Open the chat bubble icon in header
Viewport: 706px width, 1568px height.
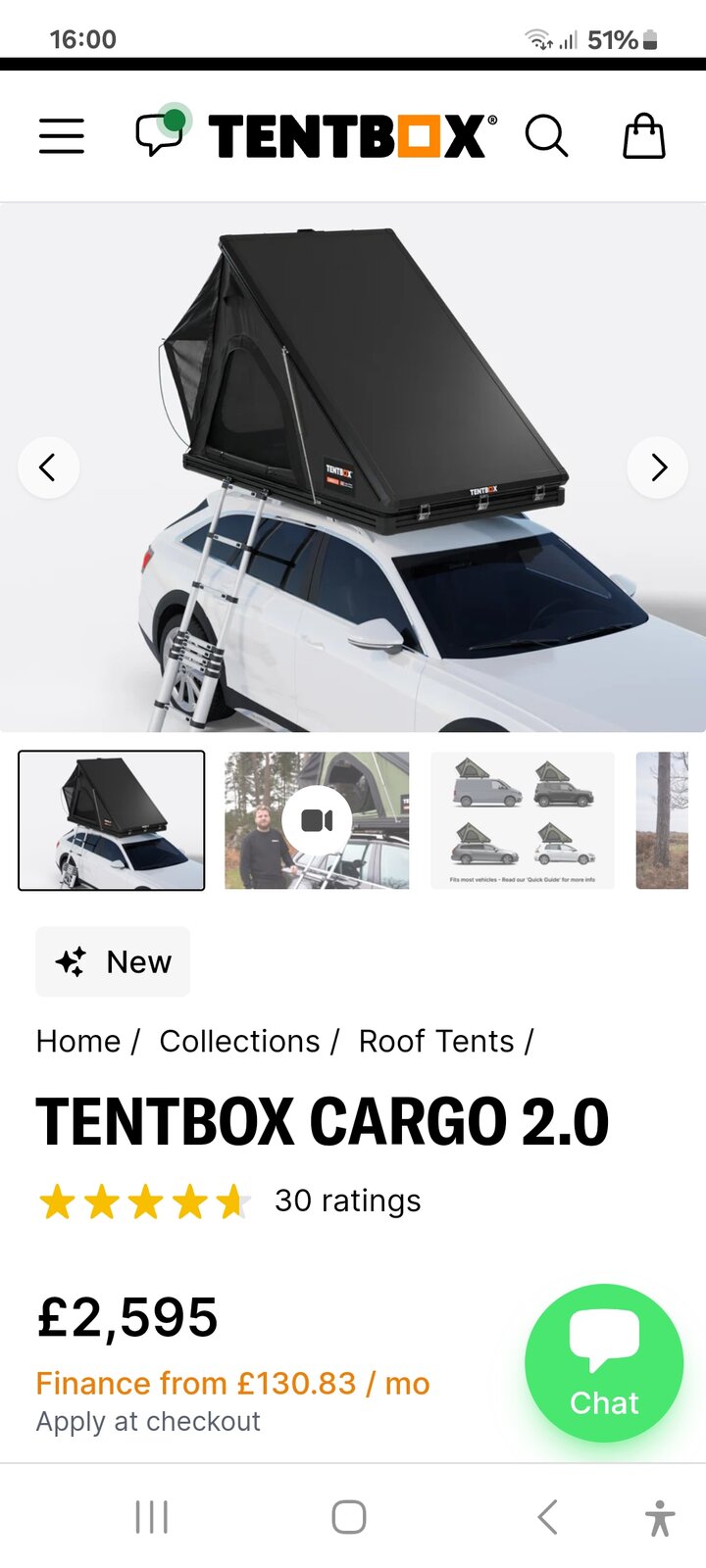(x=161, y=133)
